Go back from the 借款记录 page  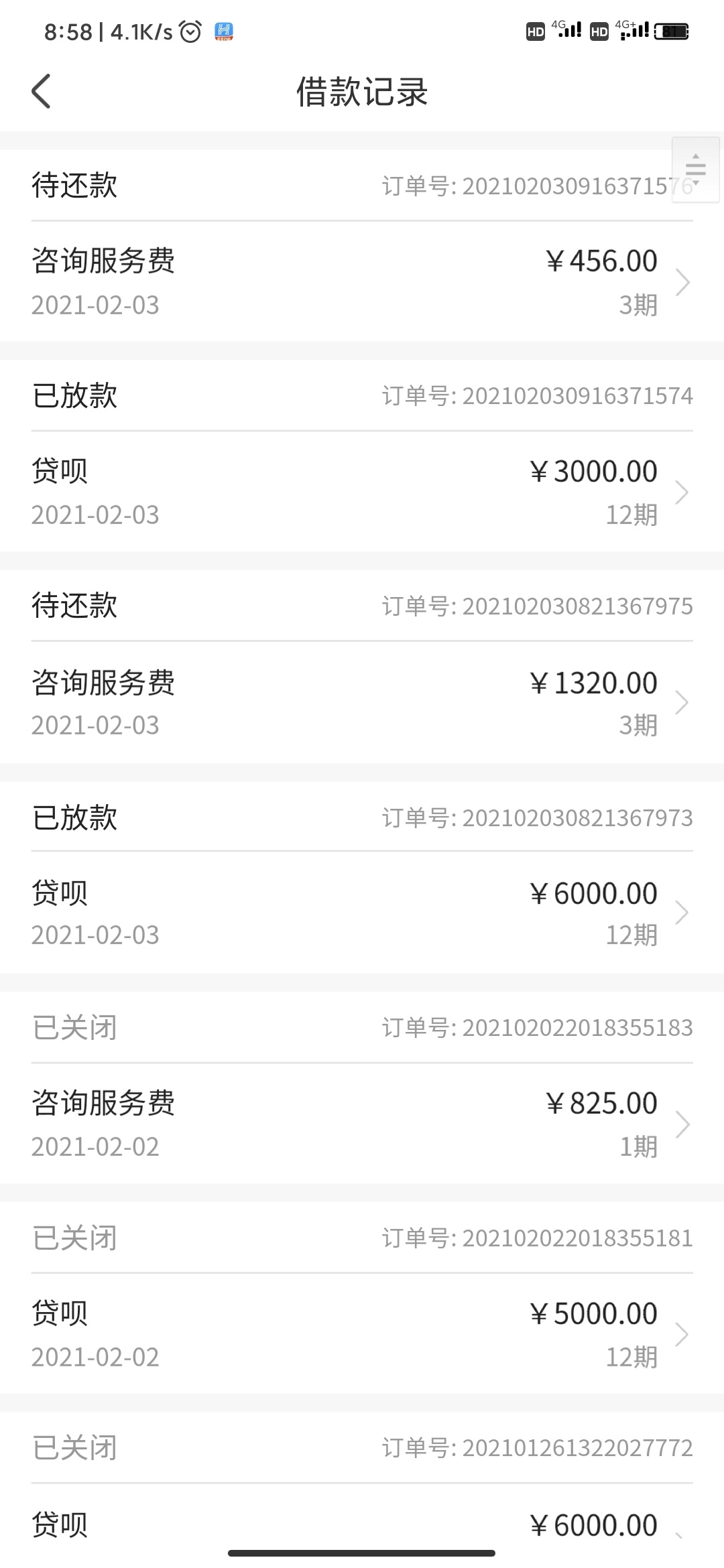coord(41,91)
